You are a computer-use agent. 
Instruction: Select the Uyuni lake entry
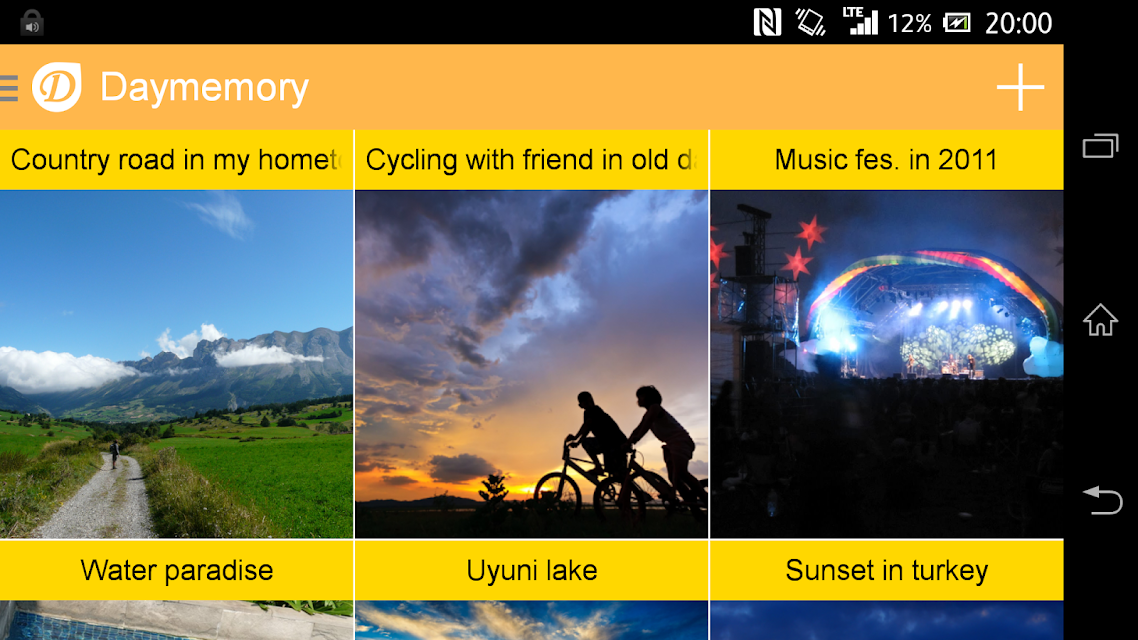pyautogui.click(x=531, y=571)
